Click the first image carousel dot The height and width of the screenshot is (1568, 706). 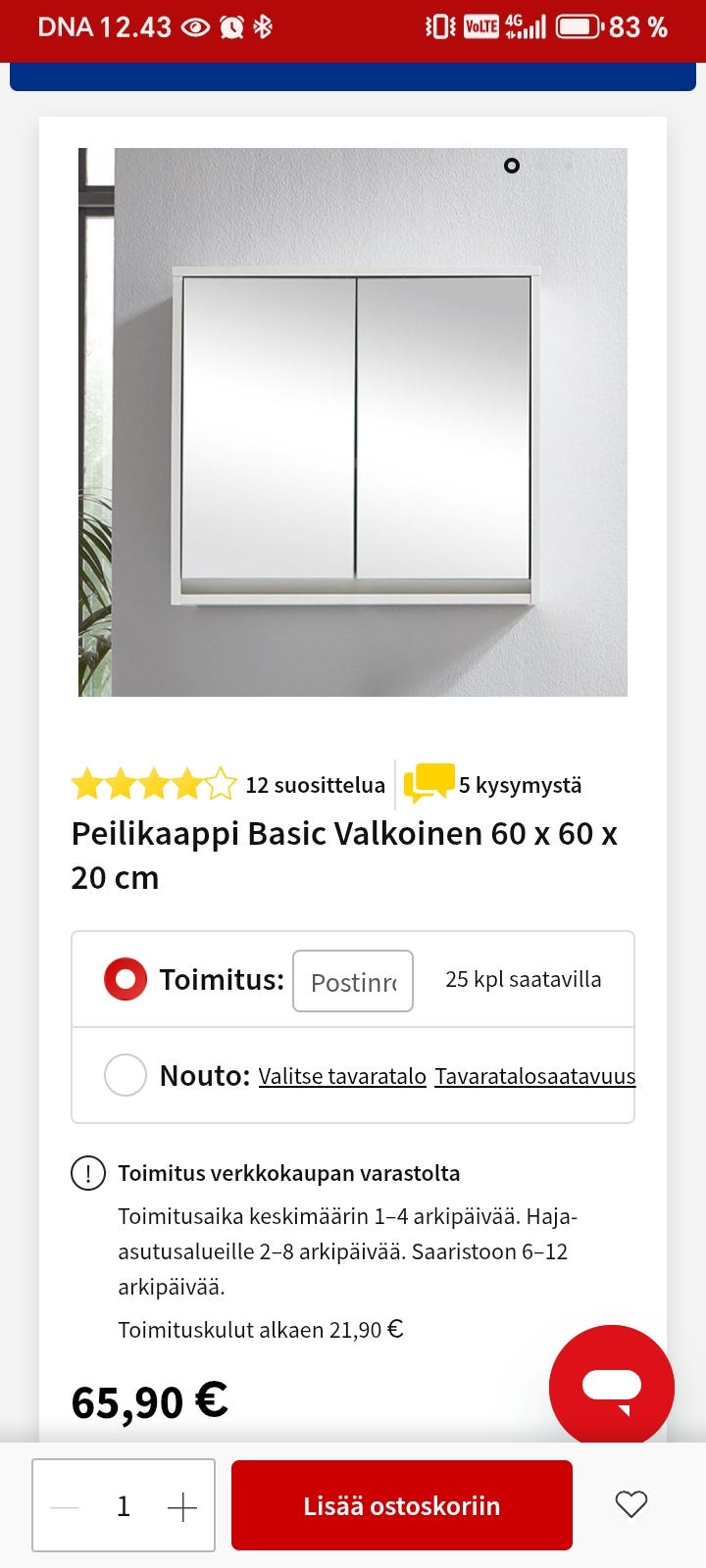click(511, 166)
